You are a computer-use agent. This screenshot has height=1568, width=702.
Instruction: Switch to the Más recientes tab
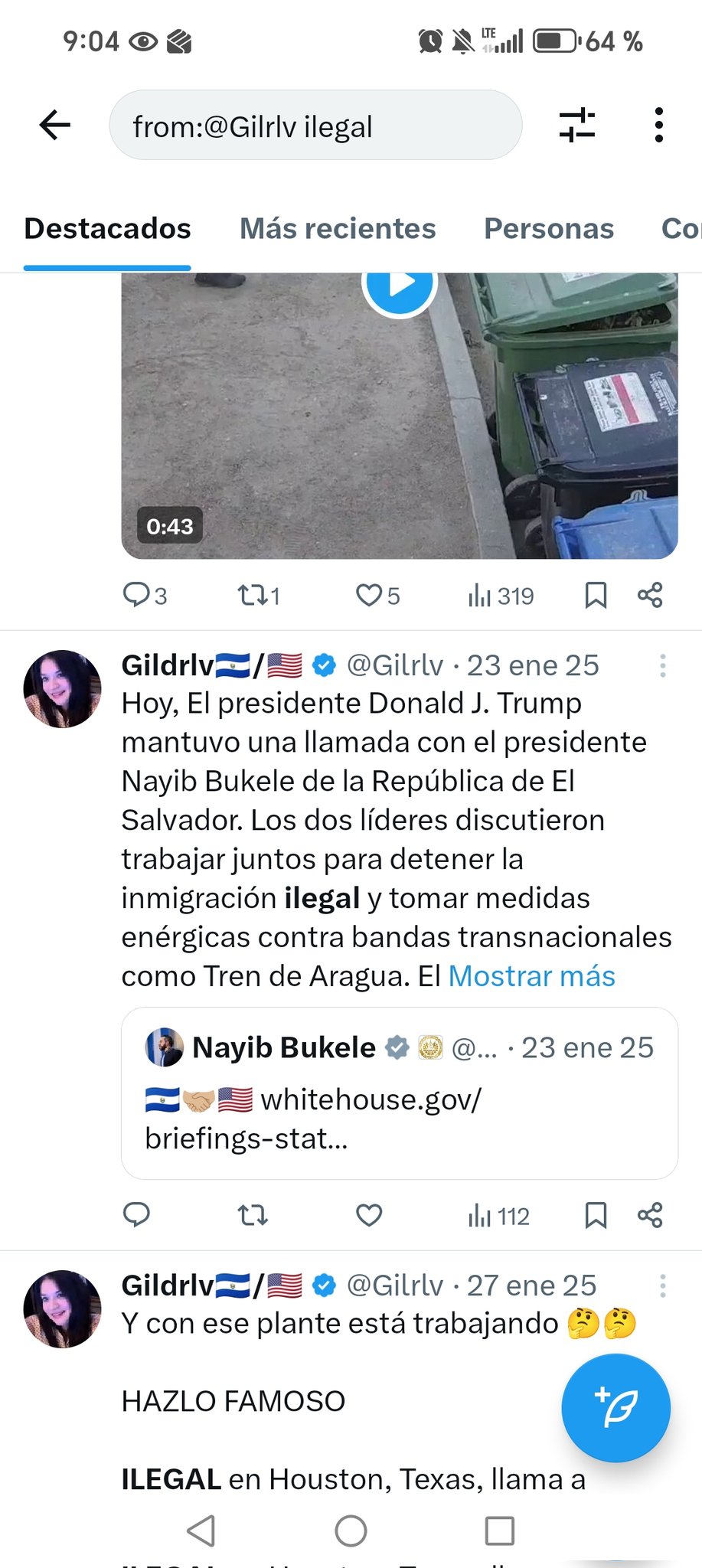coord(338,229)
